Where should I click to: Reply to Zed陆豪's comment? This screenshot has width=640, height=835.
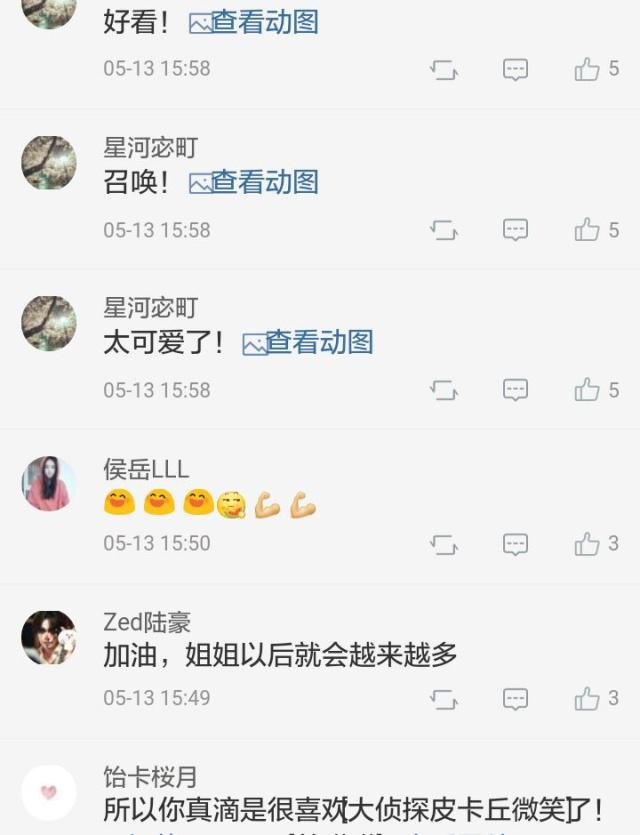(x=515, y=698)
